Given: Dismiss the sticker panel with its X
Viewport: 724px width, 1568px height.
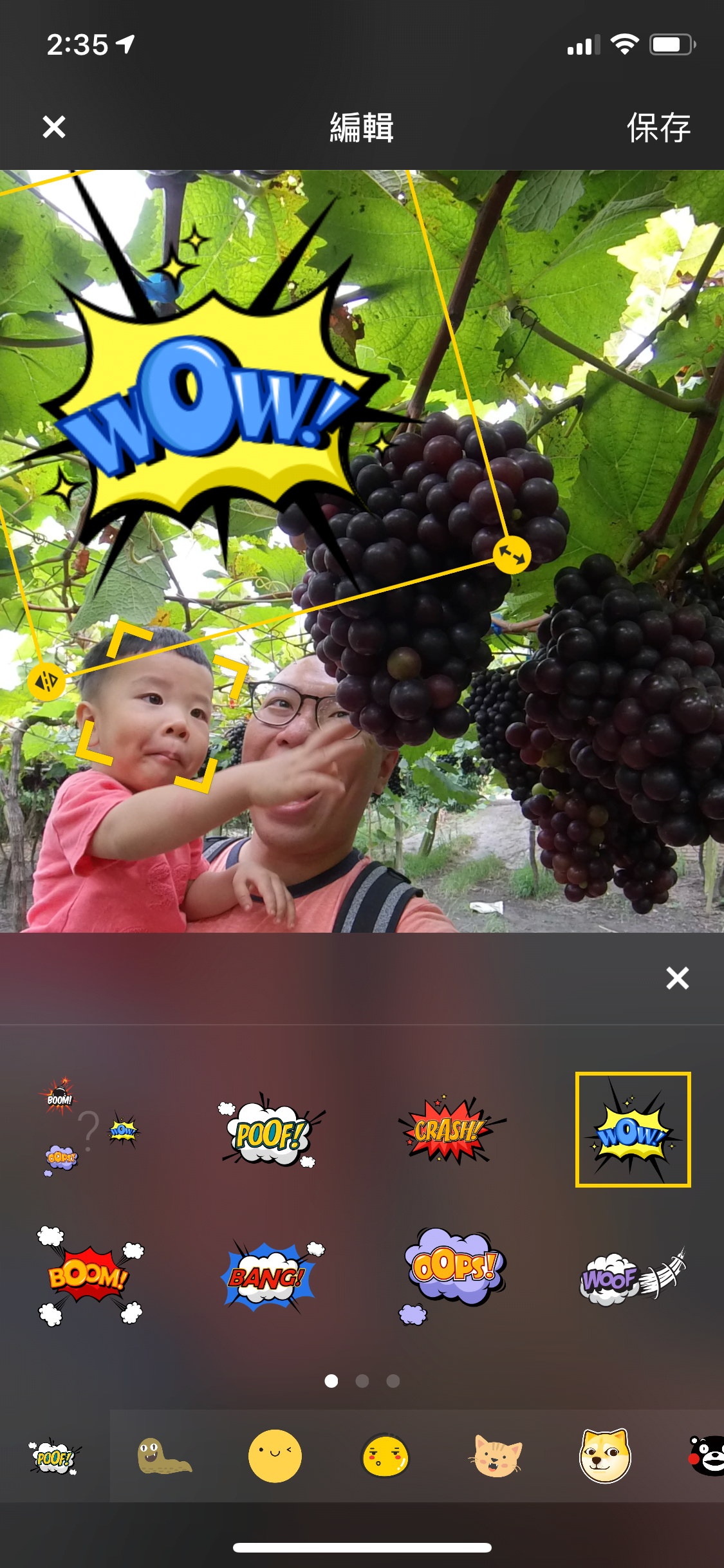Looking at the screenshot, I should (x=677, y=978).
